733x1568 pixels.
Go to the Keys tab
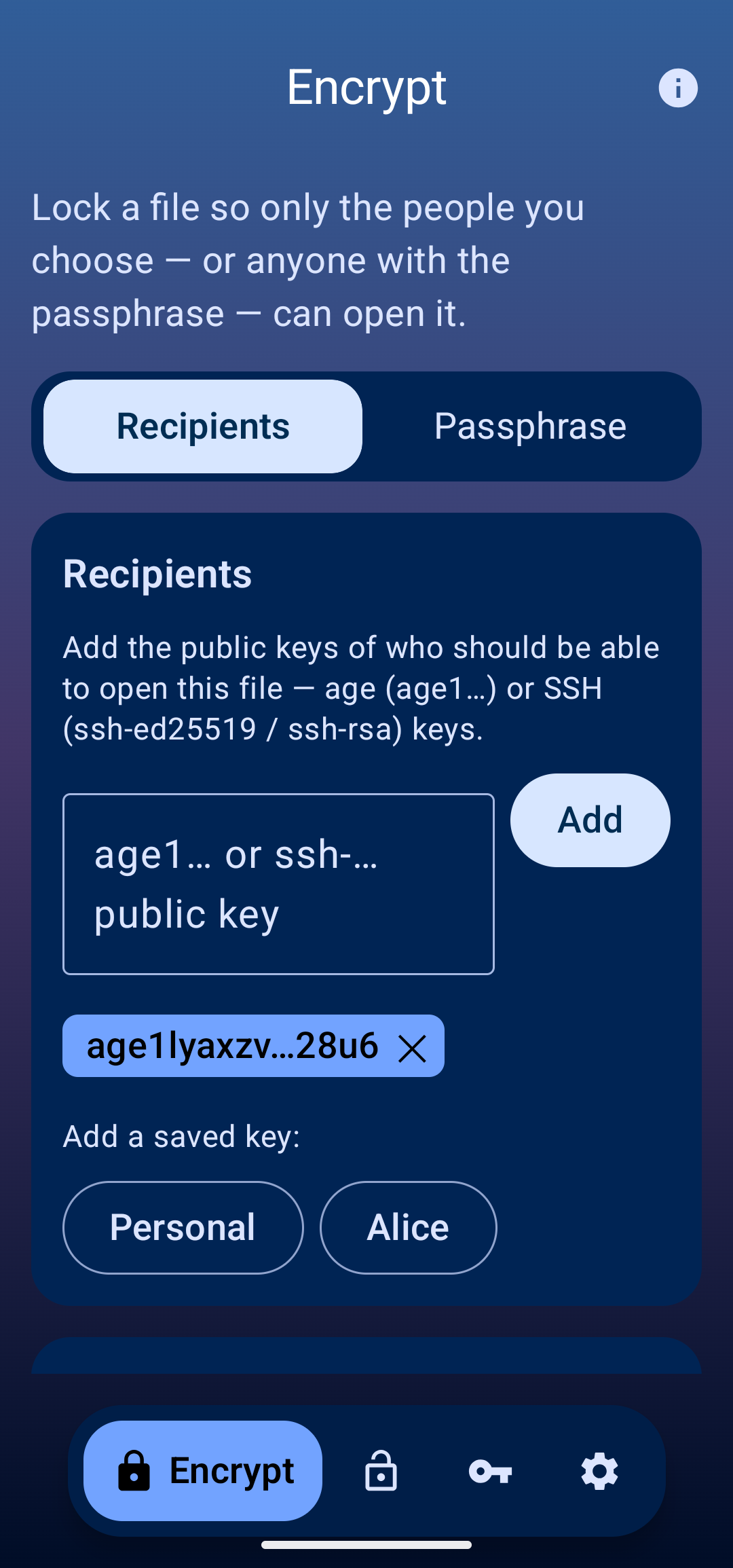click(490, 1471)
